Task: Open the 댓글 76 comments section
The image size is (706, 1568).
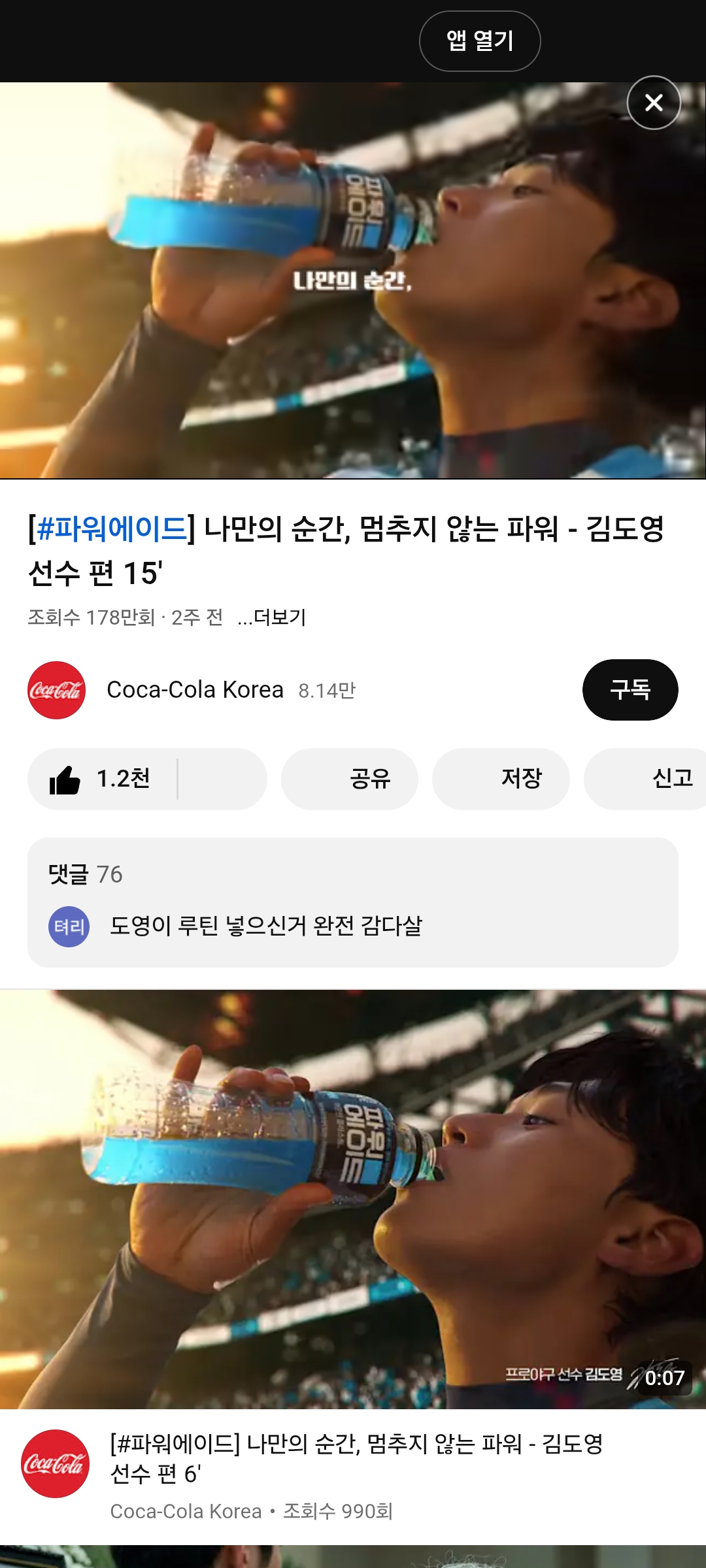Action: 352,902
